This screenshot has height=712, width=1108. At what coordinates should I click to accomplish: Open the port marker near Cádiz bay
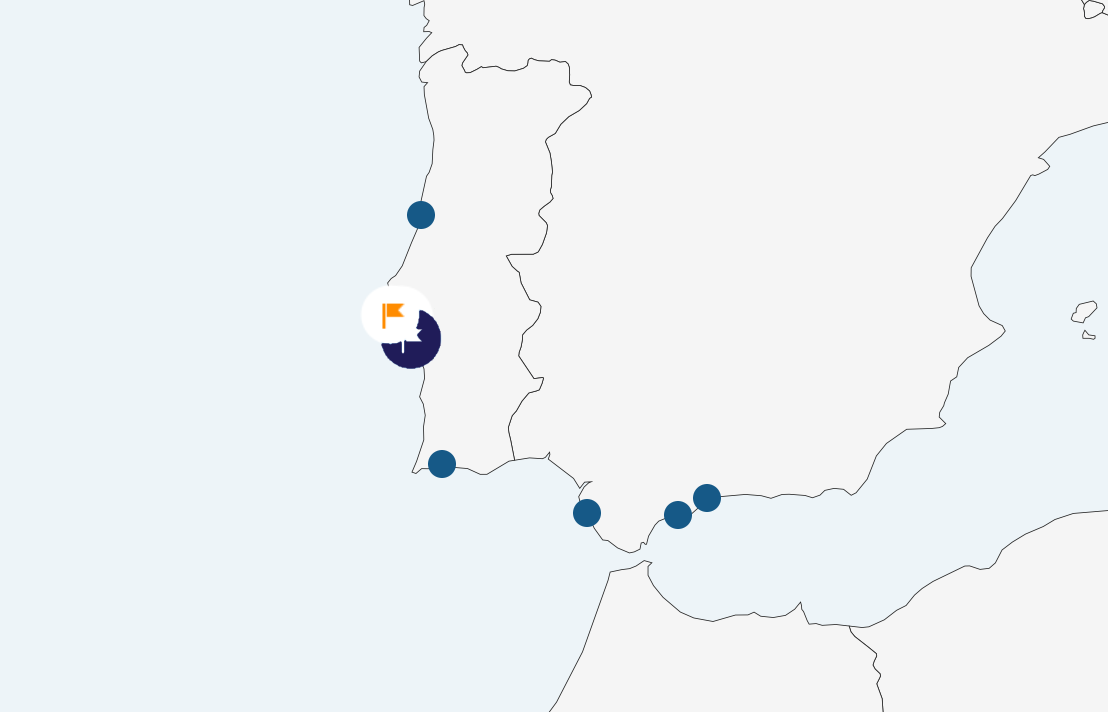(x=587, y=513)
